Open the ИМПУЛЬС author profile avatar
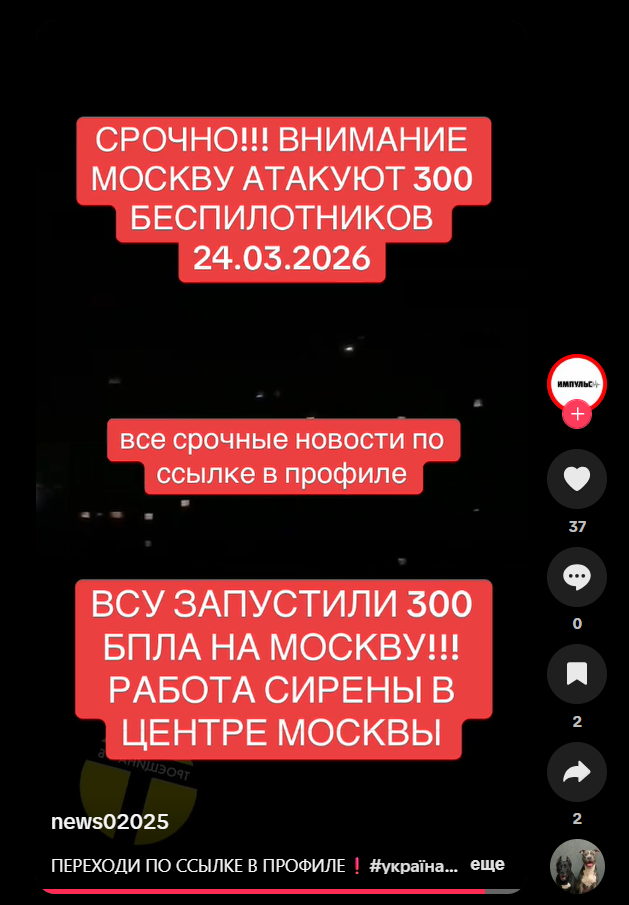629x905 pixels. [x=577, y=383]
